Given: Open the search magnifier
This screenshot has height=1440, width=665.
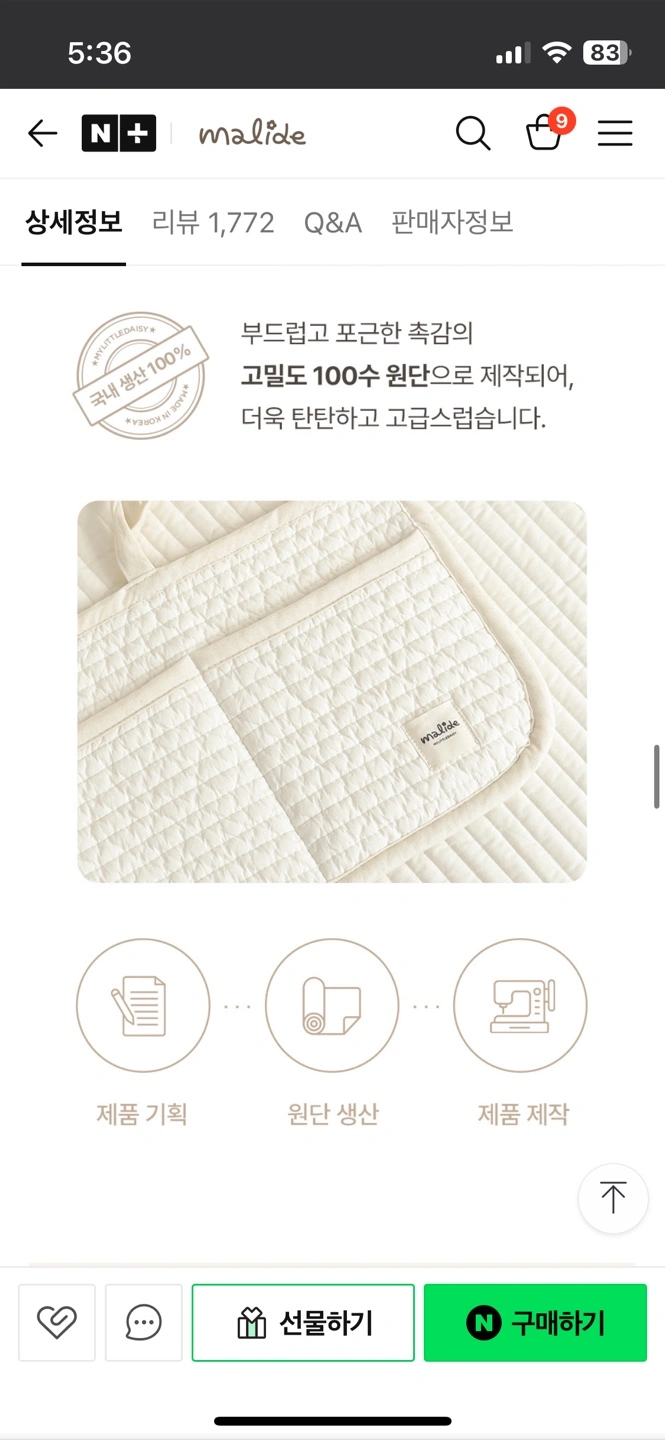Looking at the screenshot, I should click(x=473, y=133).
